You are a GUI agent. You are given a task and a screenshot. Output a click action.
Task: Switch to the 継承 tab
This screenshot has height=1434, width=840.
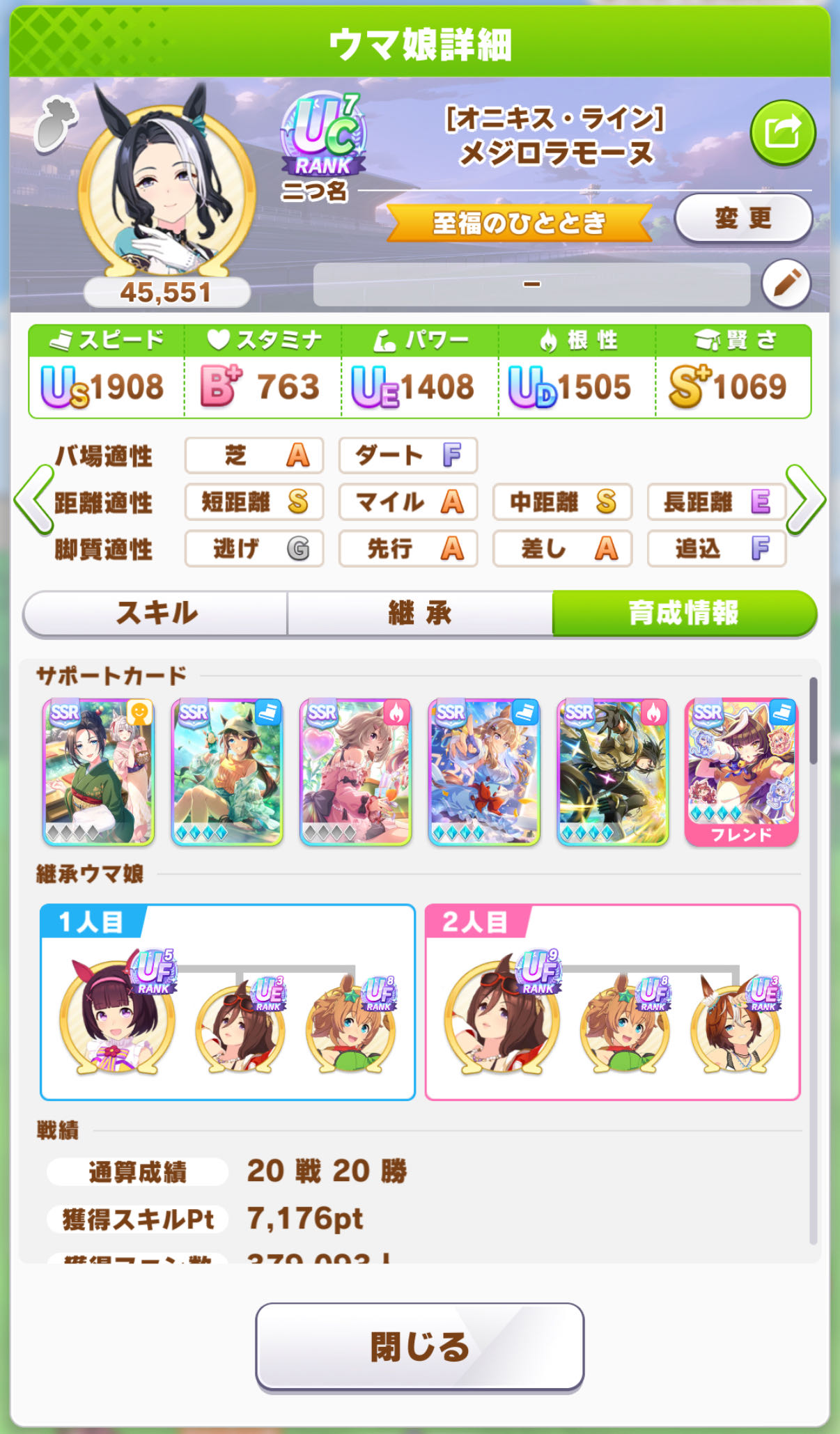pyautogui.click(x=420, y=613)
